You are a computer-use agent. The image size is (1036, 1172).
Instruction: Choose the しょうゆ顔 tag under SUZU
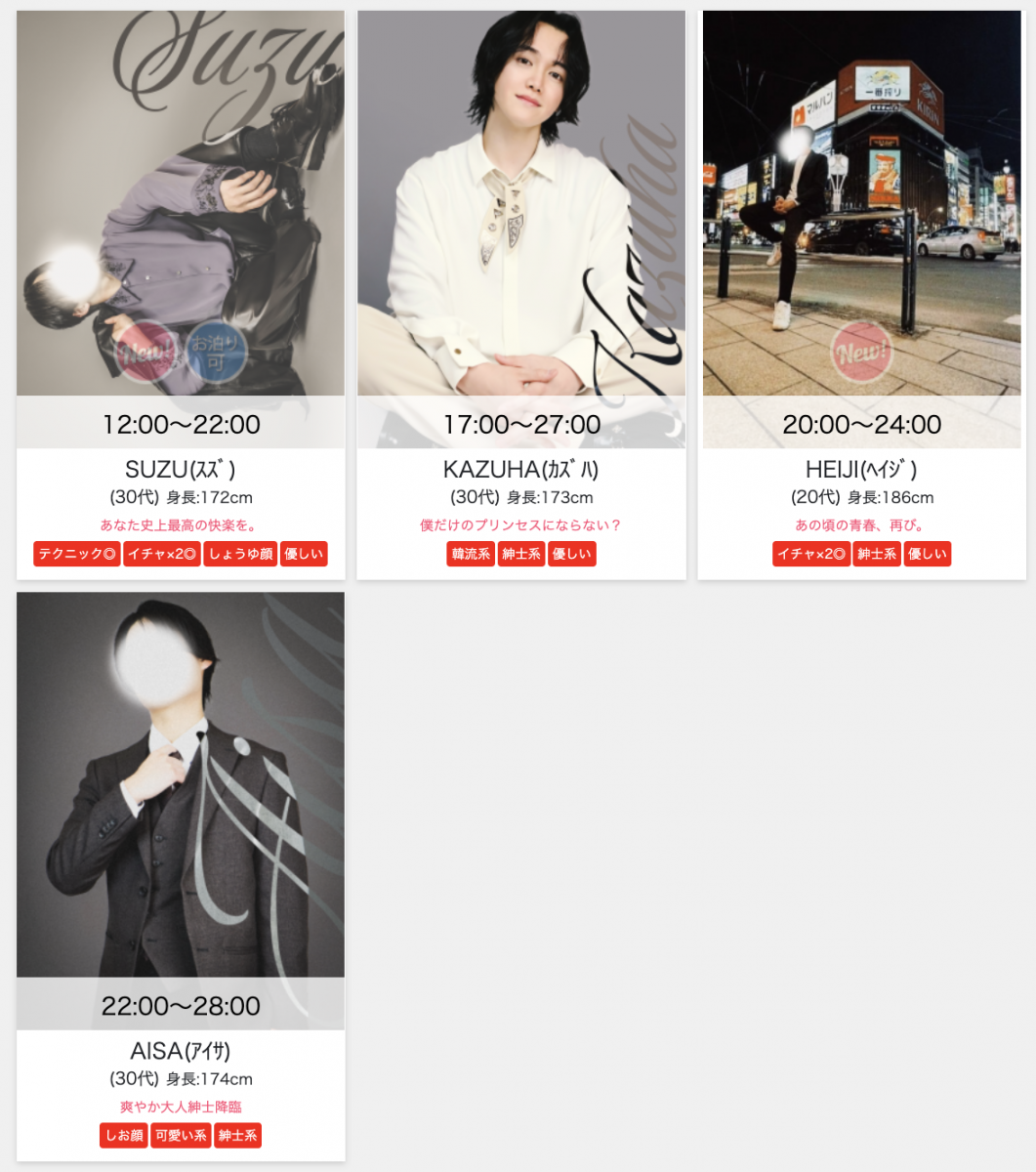point(240,555)
